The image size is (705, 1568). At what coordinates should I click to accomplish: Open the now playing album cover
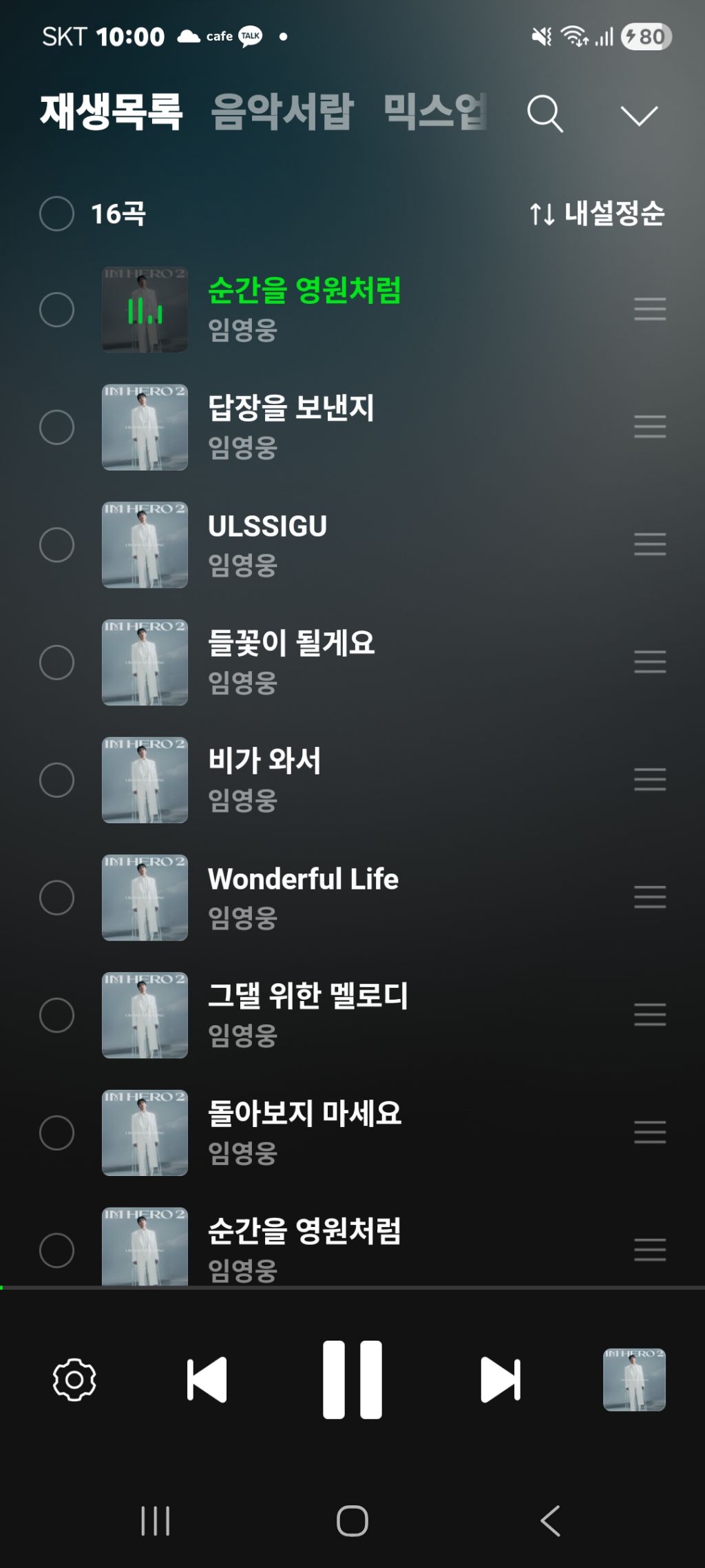point(634,1380)
